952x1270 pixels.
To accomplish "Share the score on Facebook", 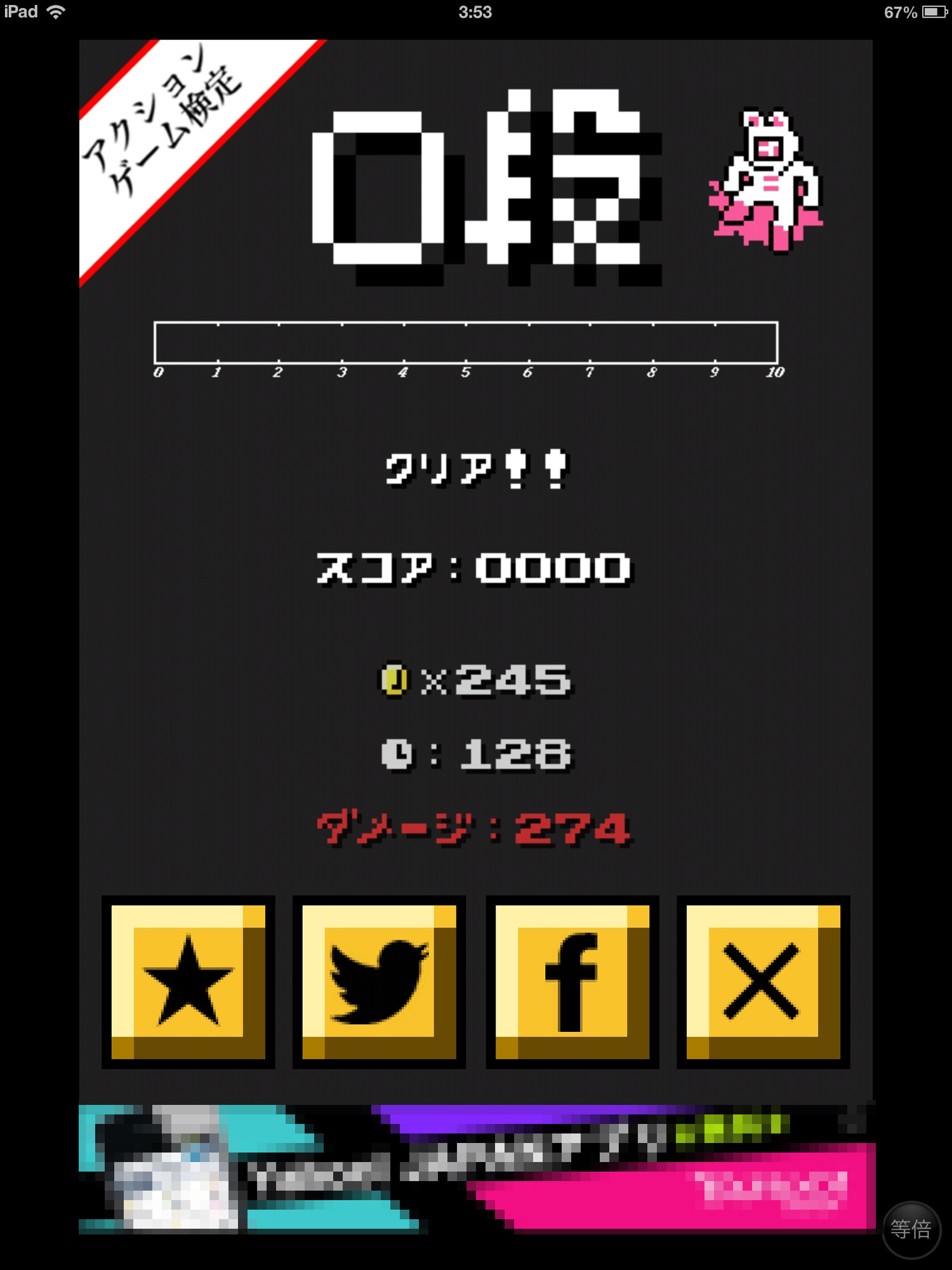I will [x=572, y=982].
